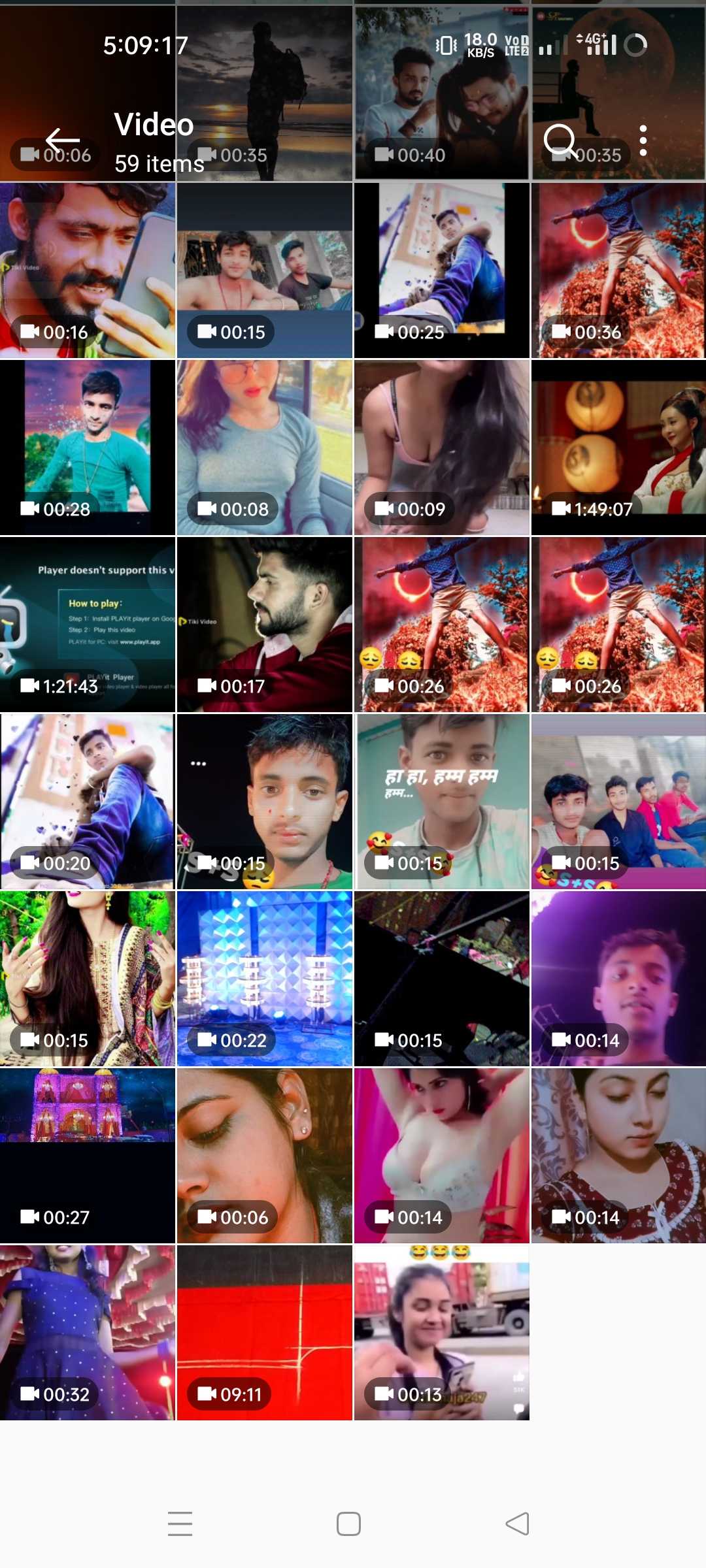Open the 00:25 video thumbnail

pyautogui.click(x=441, y=270)
